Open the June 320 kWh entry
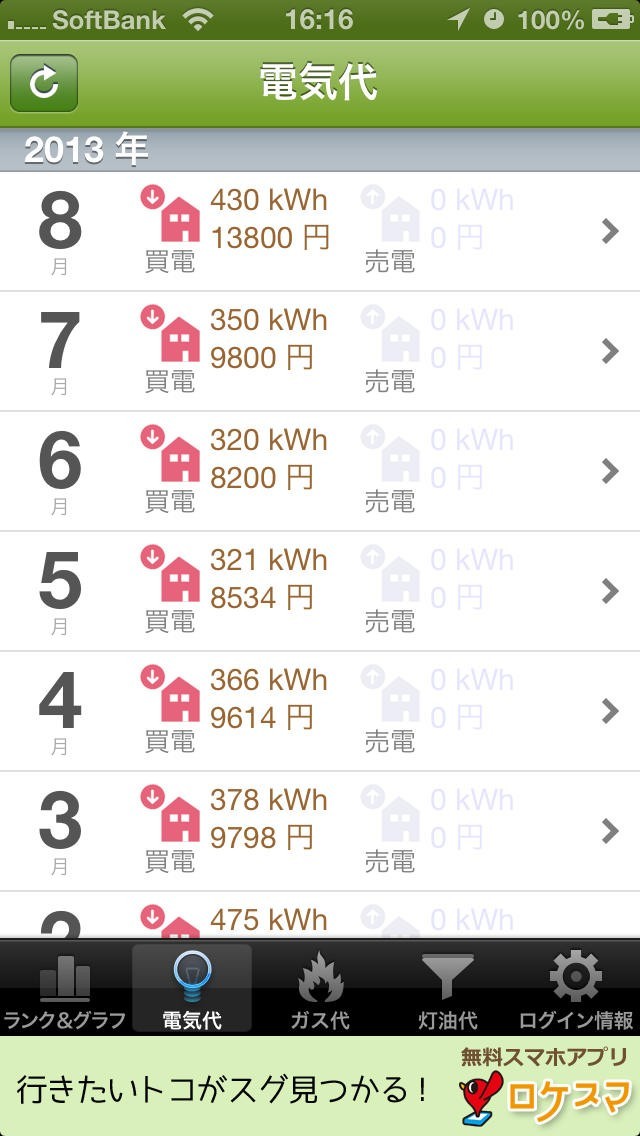640x1136 pixels. 320,472
